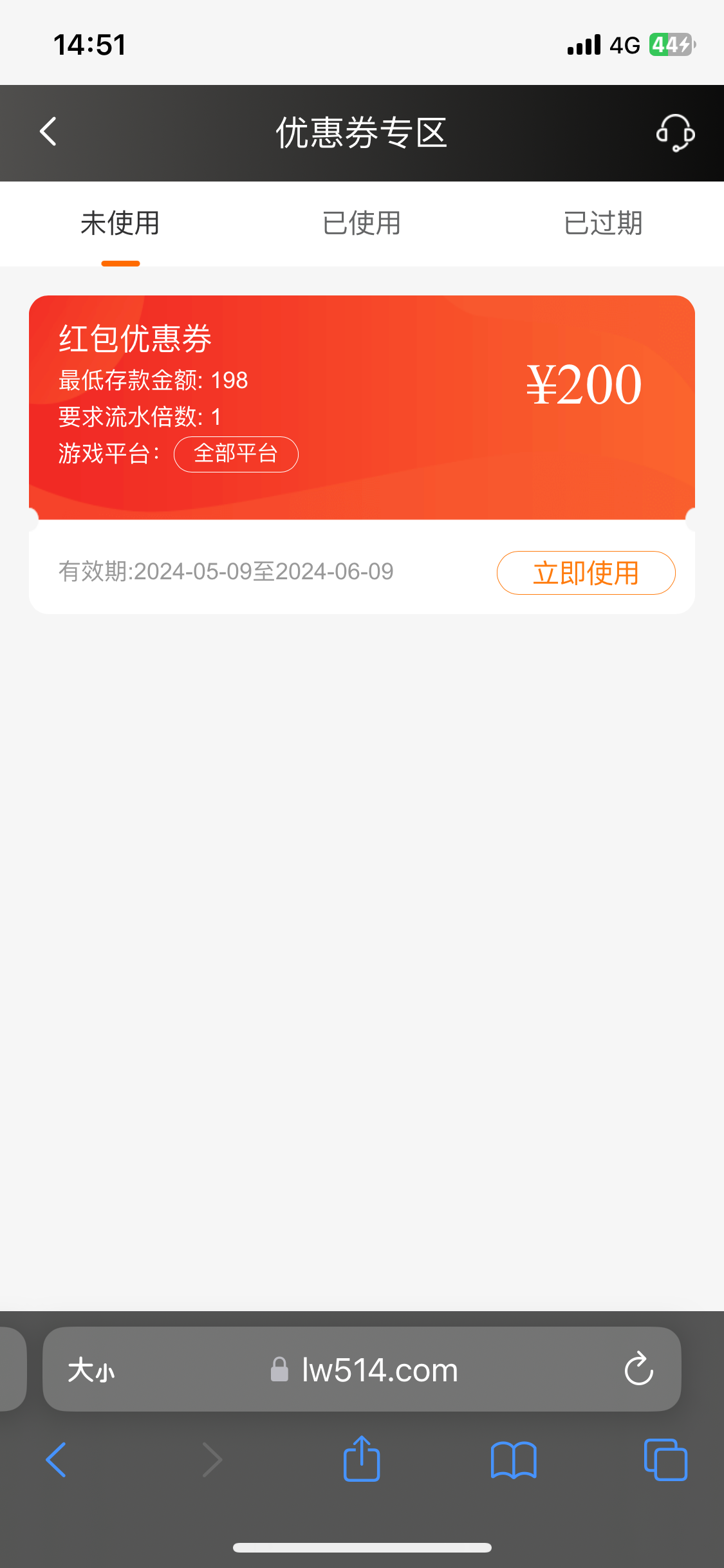Image resolution: width=724 pixels, height=1568 pixels.
Task: Switch to the 已过期 tab
Action: click(x=602, y=223)
